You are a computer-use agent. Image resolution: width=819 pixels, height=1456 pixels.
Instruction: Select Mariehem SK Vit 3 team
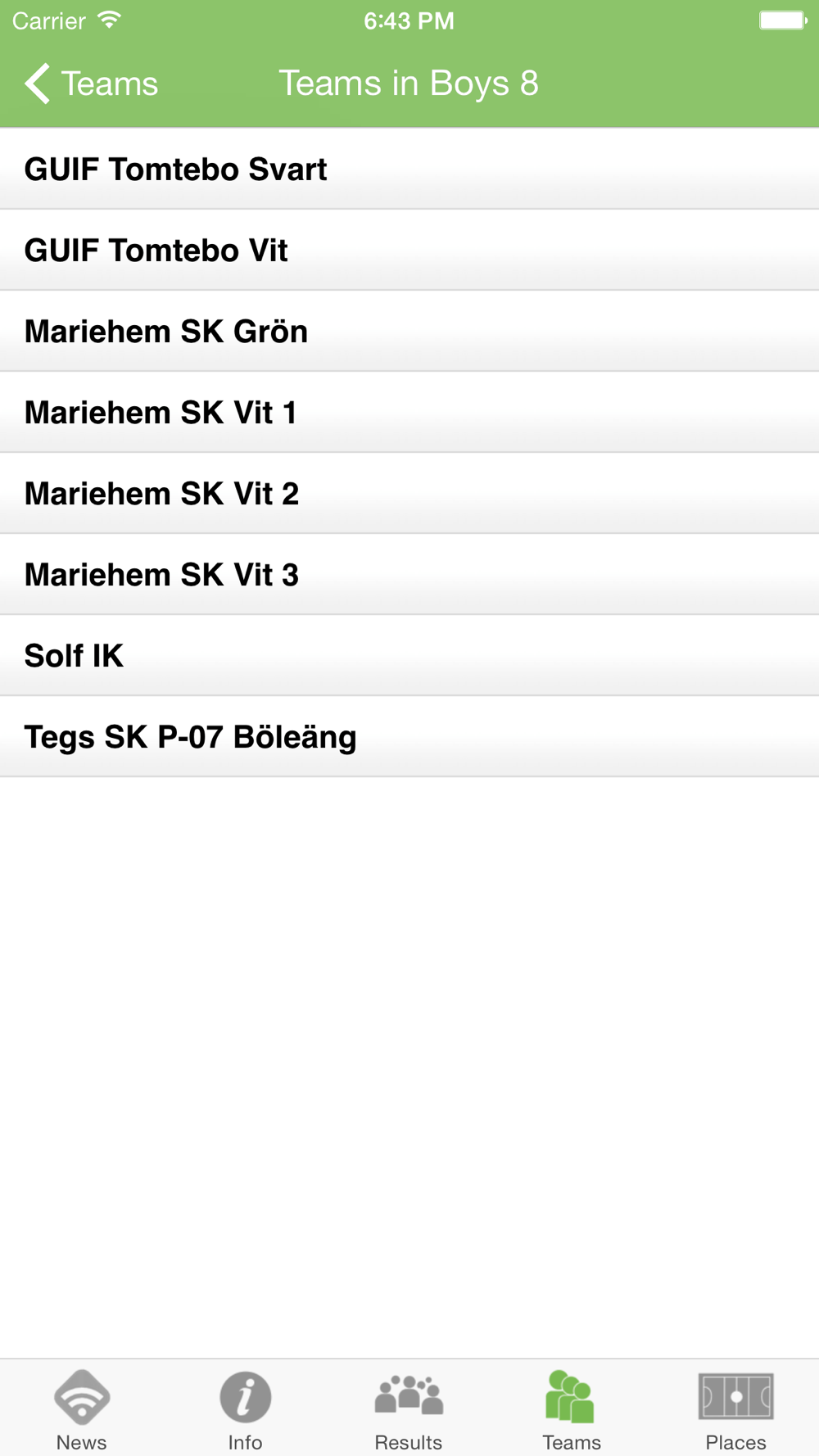pos(409,574)
